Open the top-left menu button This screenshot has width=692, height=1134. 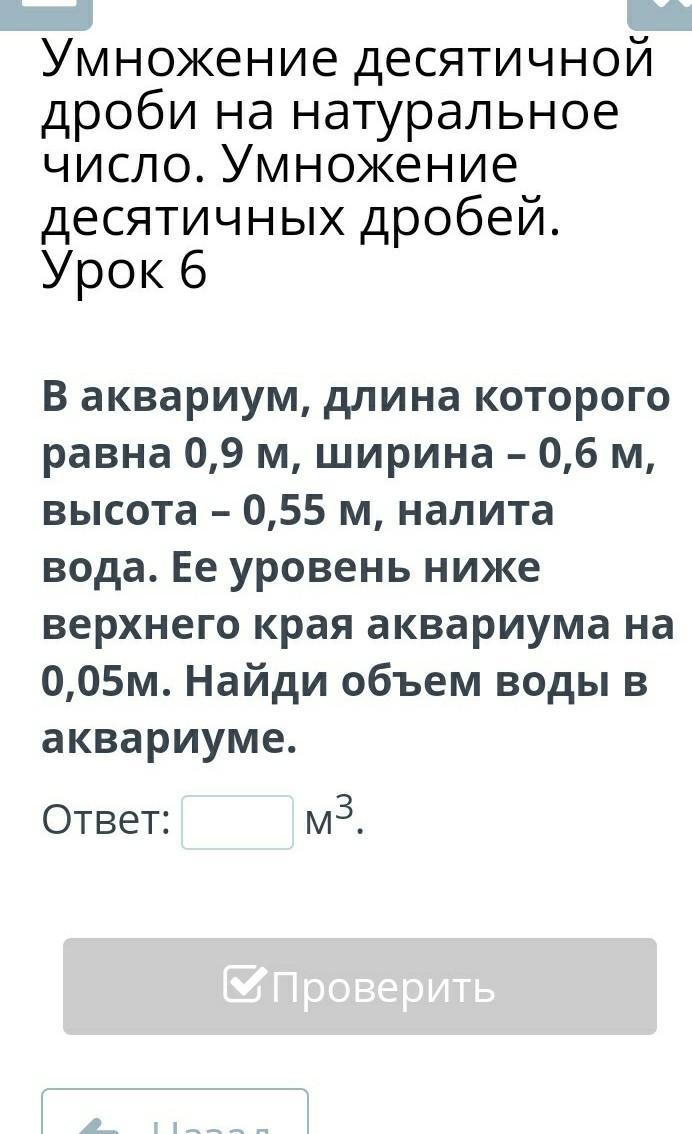(46, 14)
